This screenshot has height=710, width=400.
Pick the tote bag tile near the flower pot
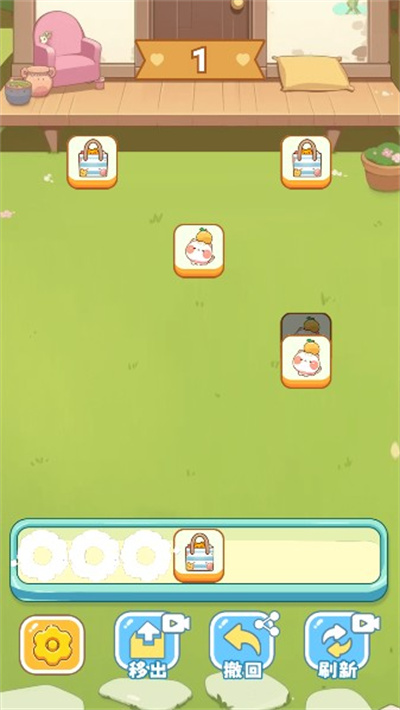pos(306,162)
